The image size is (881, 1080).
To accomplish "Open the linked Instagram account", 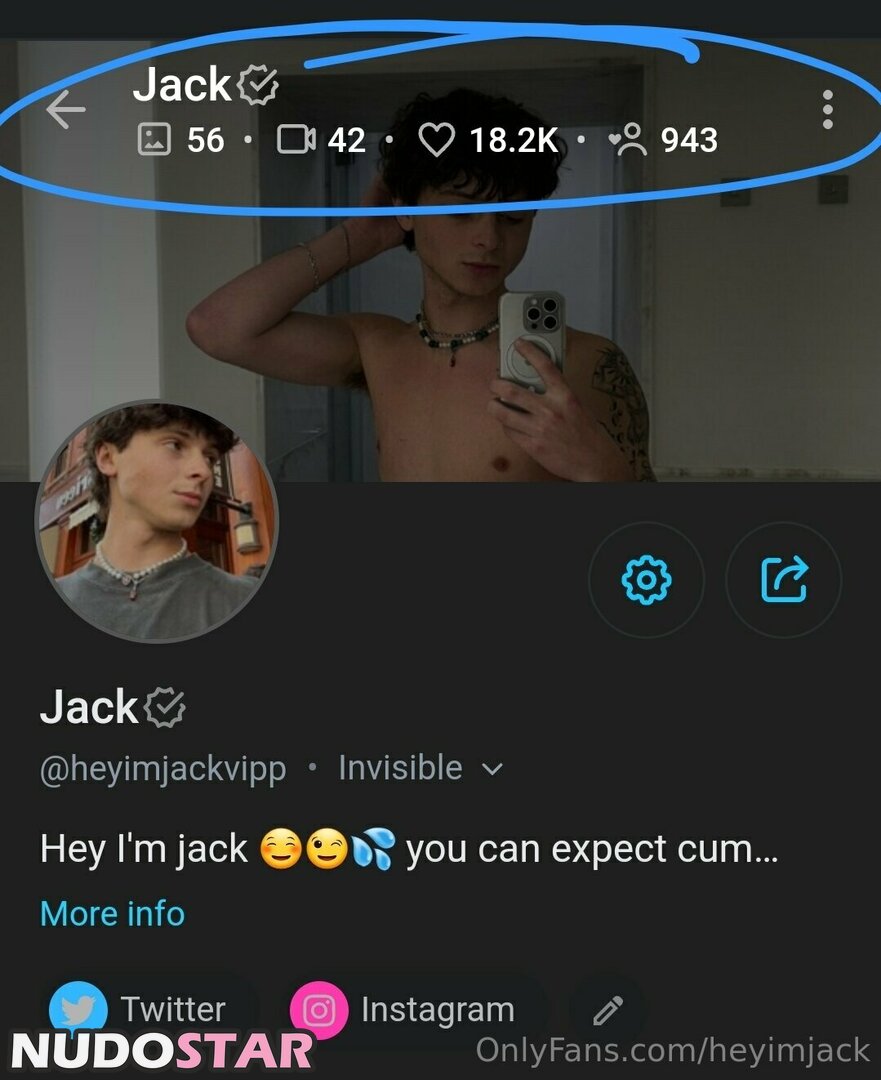I will (x=408, y=1009).
